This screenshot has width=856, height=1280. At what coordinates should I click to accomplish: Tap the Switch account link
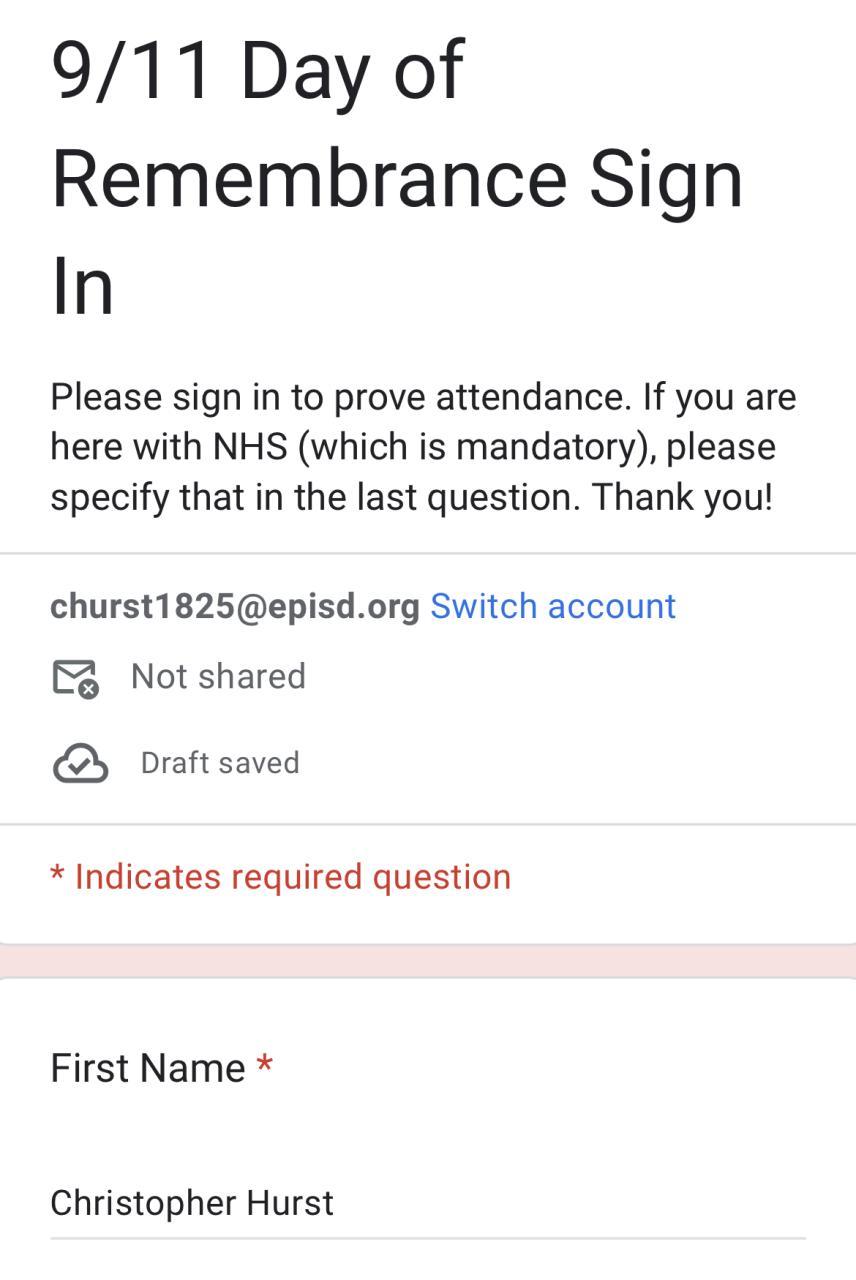pos(553,606)
